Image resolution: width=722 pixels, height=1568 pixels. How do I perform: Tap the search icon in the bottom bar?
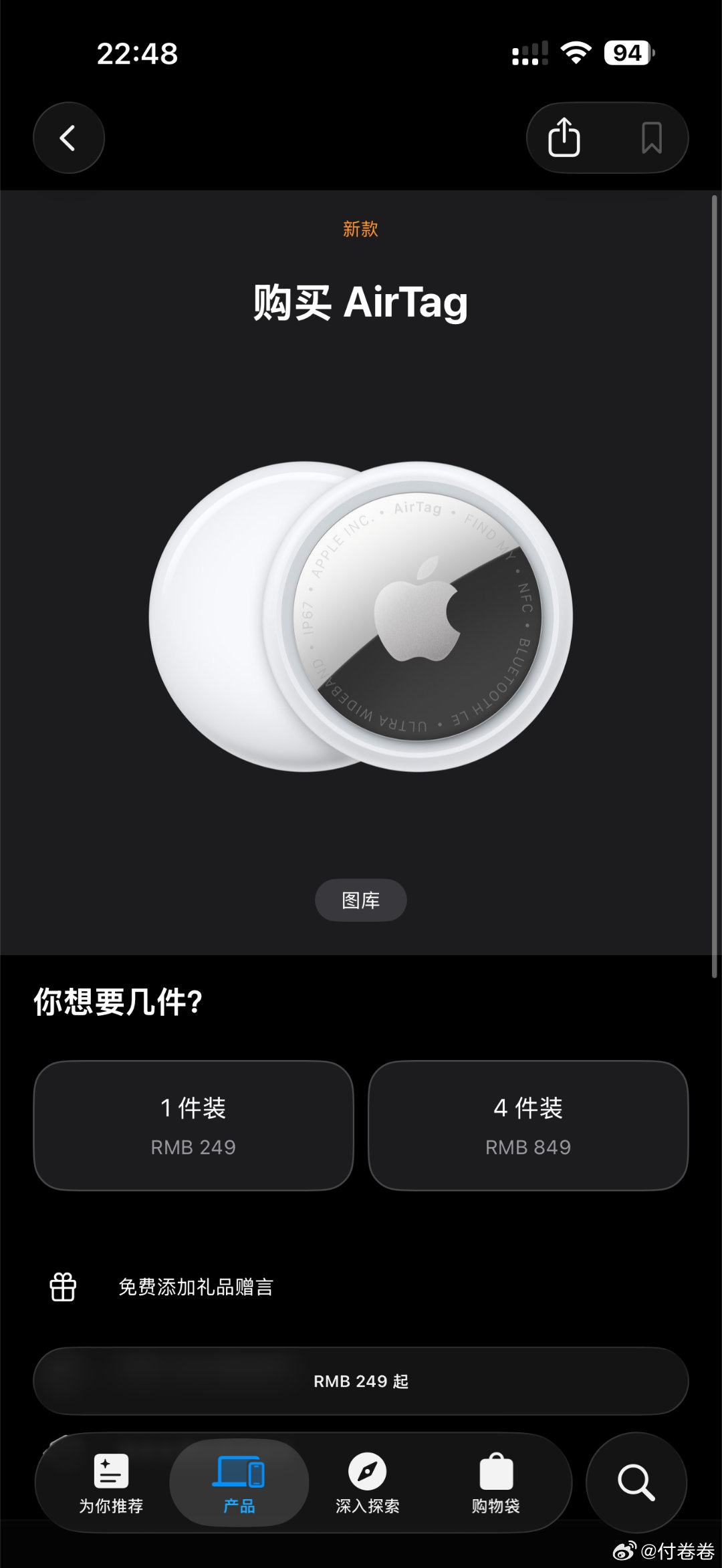coord(636,1482)
